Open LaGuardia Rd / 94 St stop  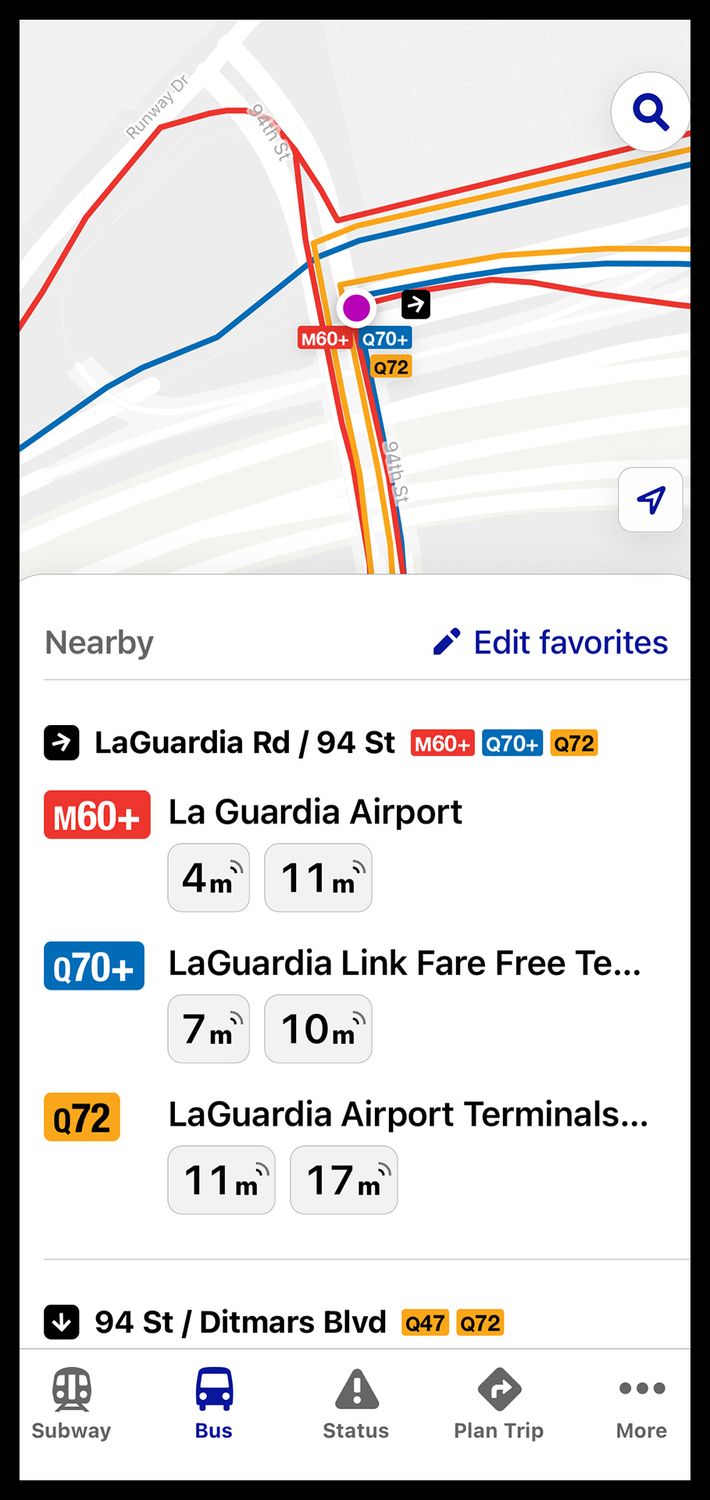point(245,743)
